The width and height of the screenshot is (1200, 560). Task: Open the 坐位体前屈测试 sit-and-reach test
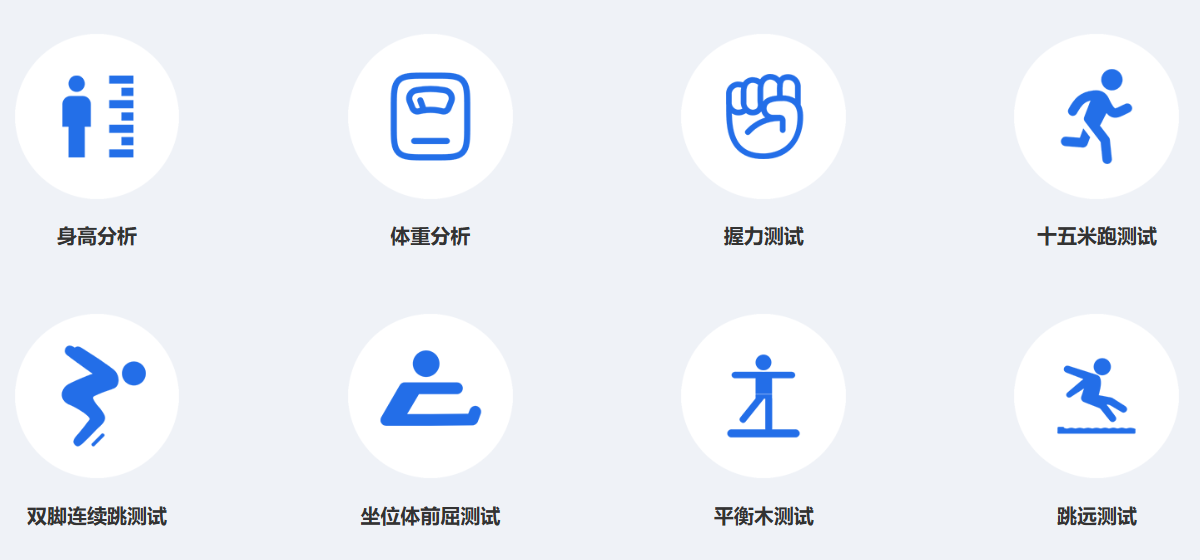pyautogui.click(x=430, y=396)
